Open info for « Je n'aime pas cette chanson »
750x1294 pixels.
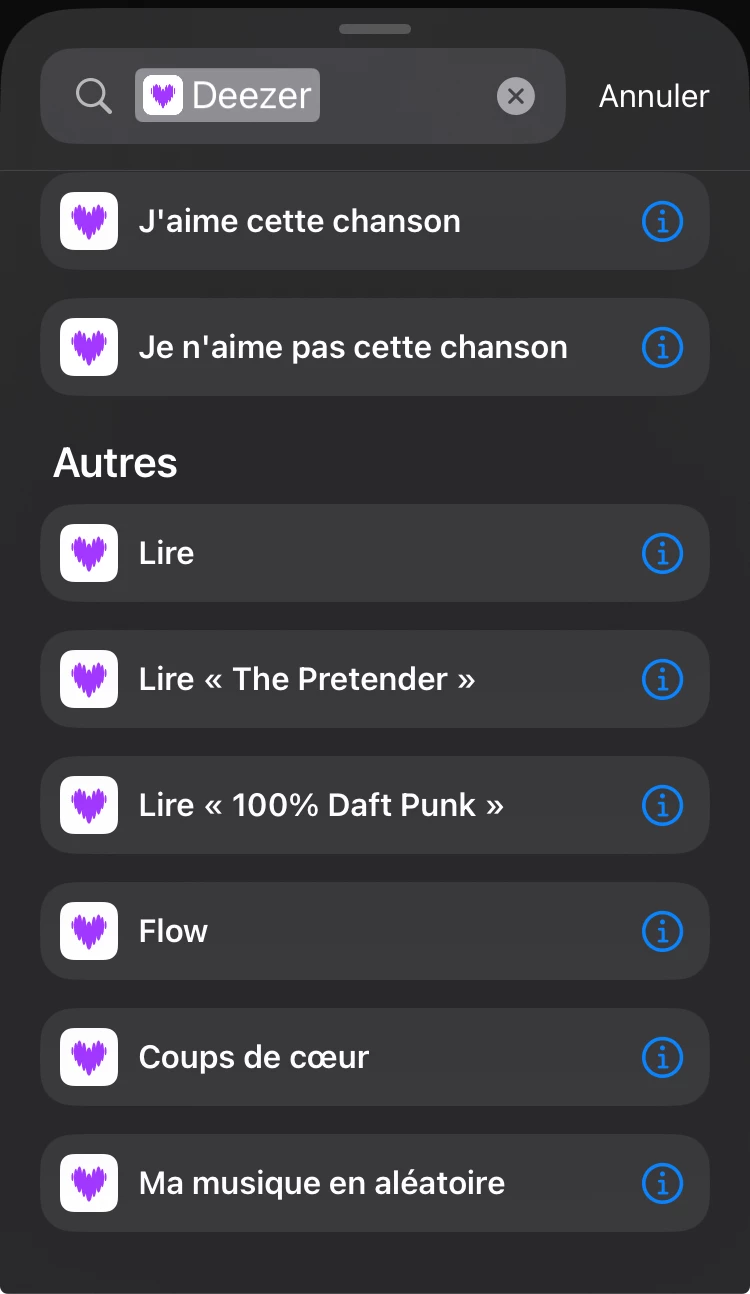point(661,347)
